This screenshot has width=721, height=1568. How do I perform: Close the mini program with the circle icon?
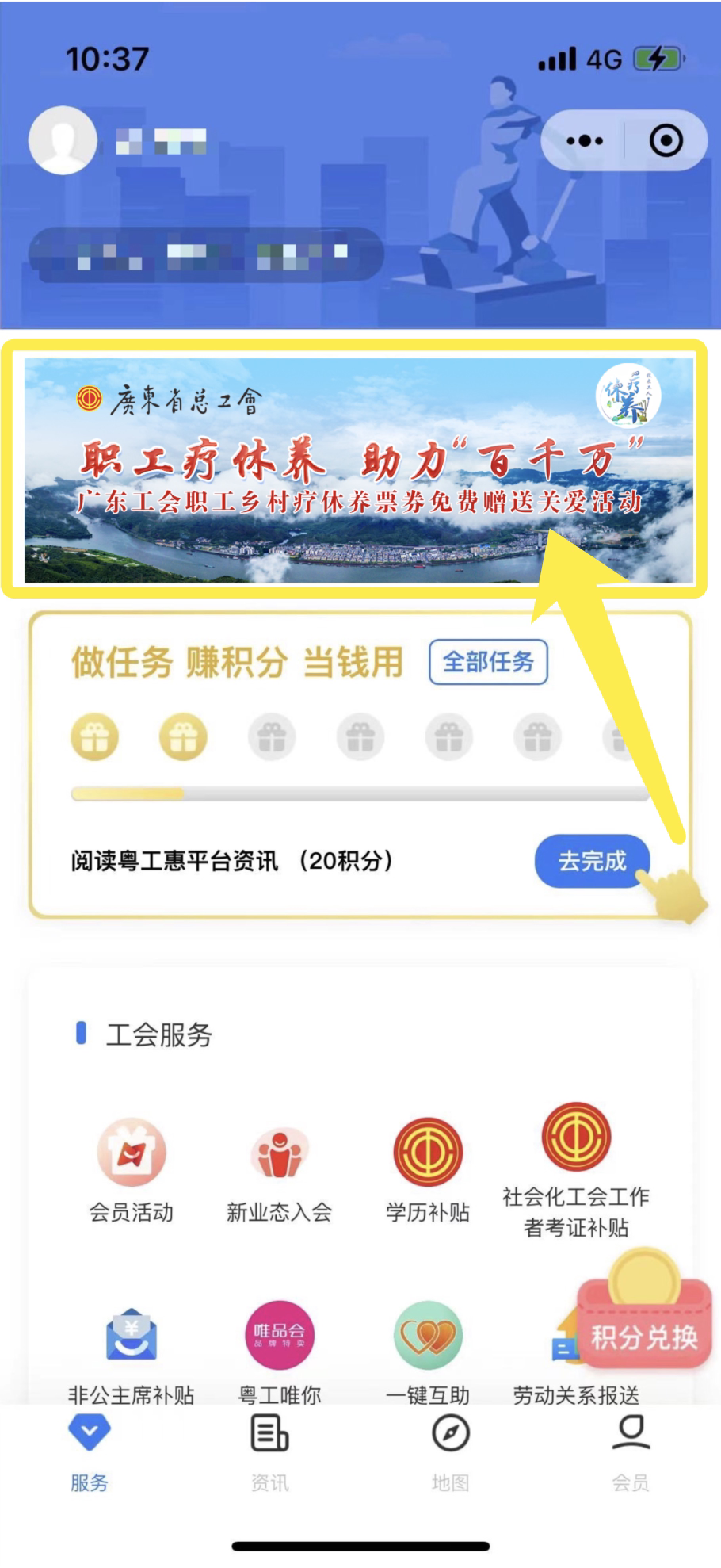666,141
